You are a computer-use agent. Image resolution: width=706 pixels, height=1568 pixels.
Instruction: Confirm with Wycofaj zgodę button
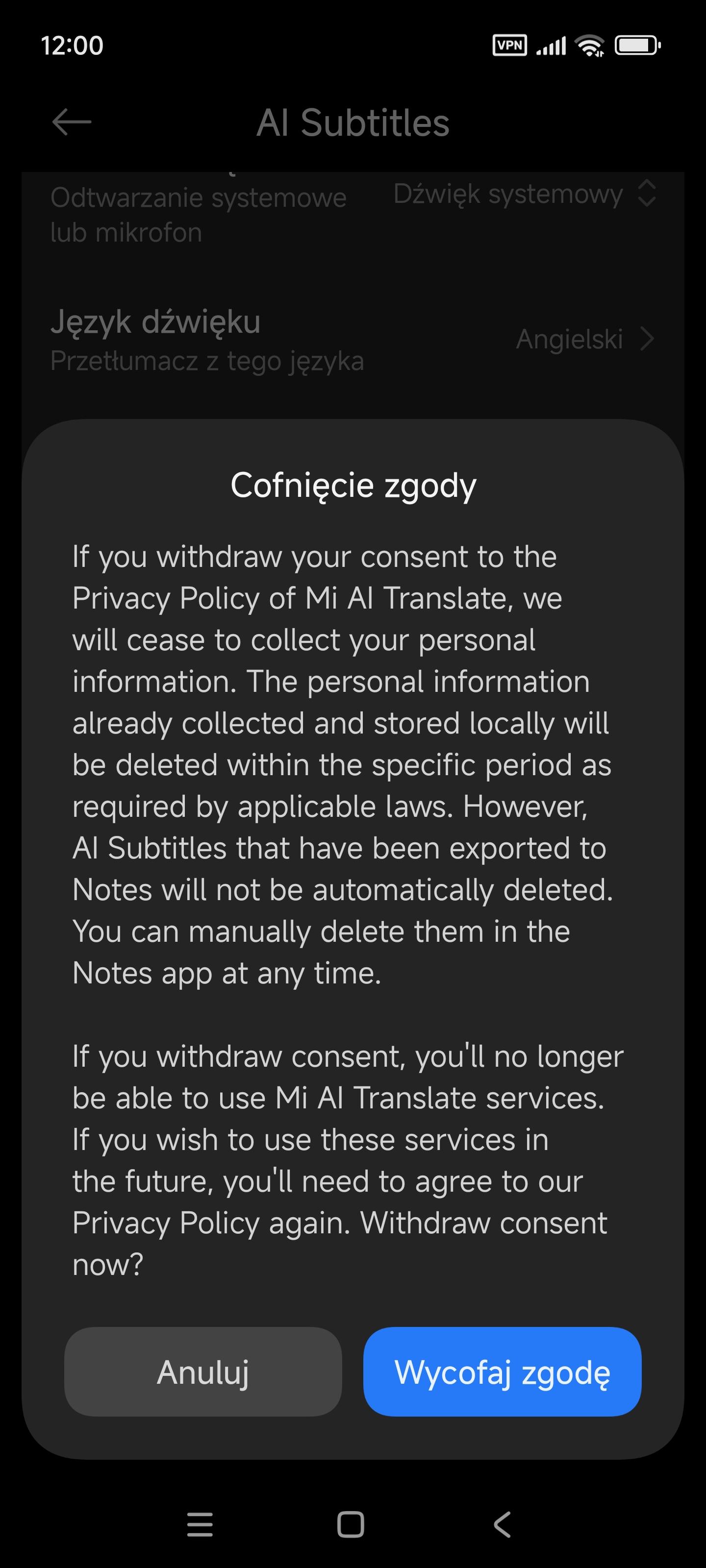pos(502,1372)
